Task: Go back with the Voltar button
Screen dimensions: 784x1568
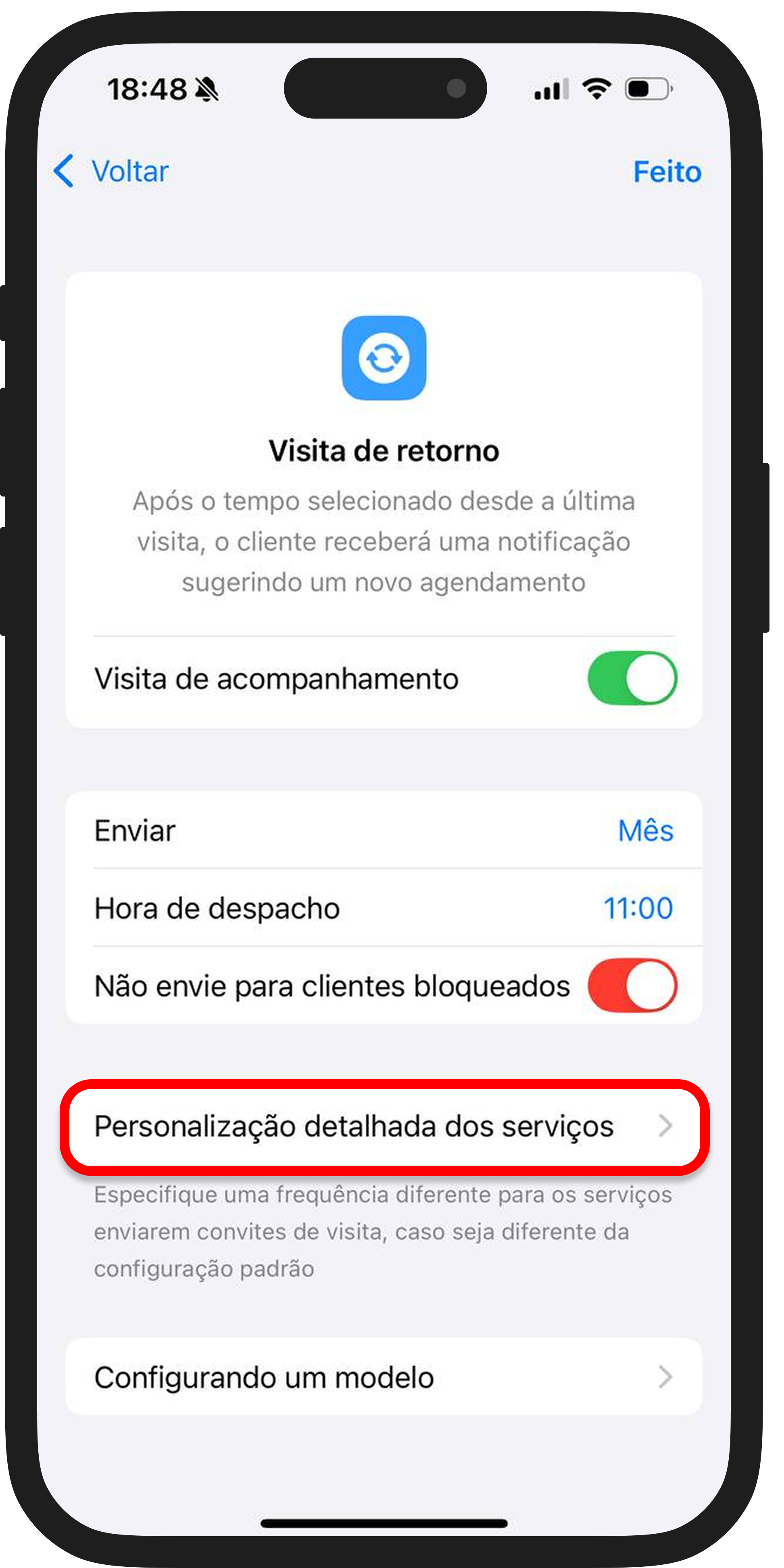Action: coord(111,171)
